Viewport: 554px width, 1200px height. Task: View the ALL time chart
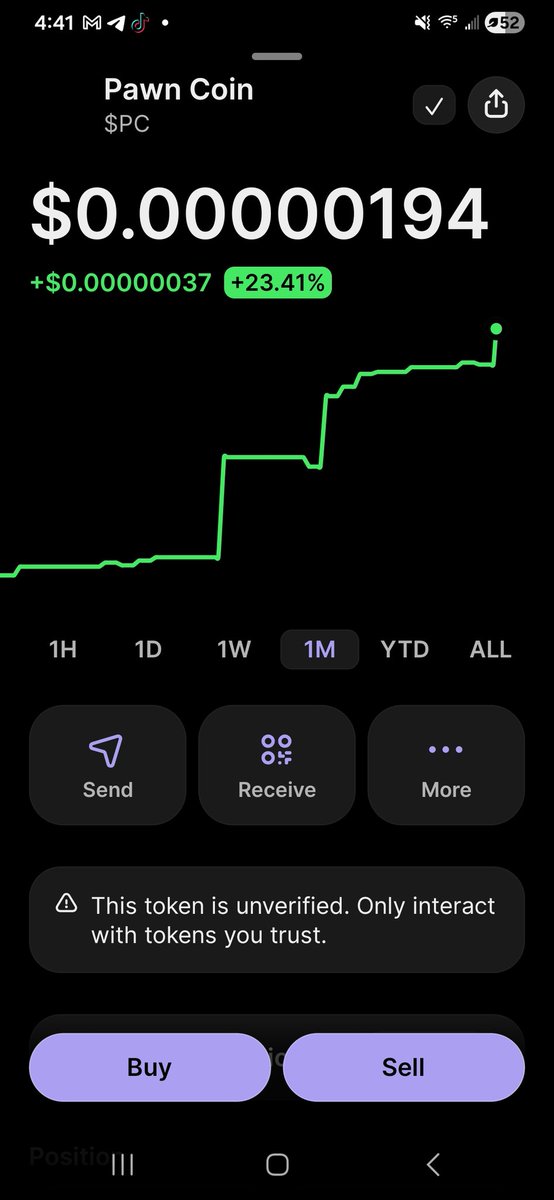491,649
